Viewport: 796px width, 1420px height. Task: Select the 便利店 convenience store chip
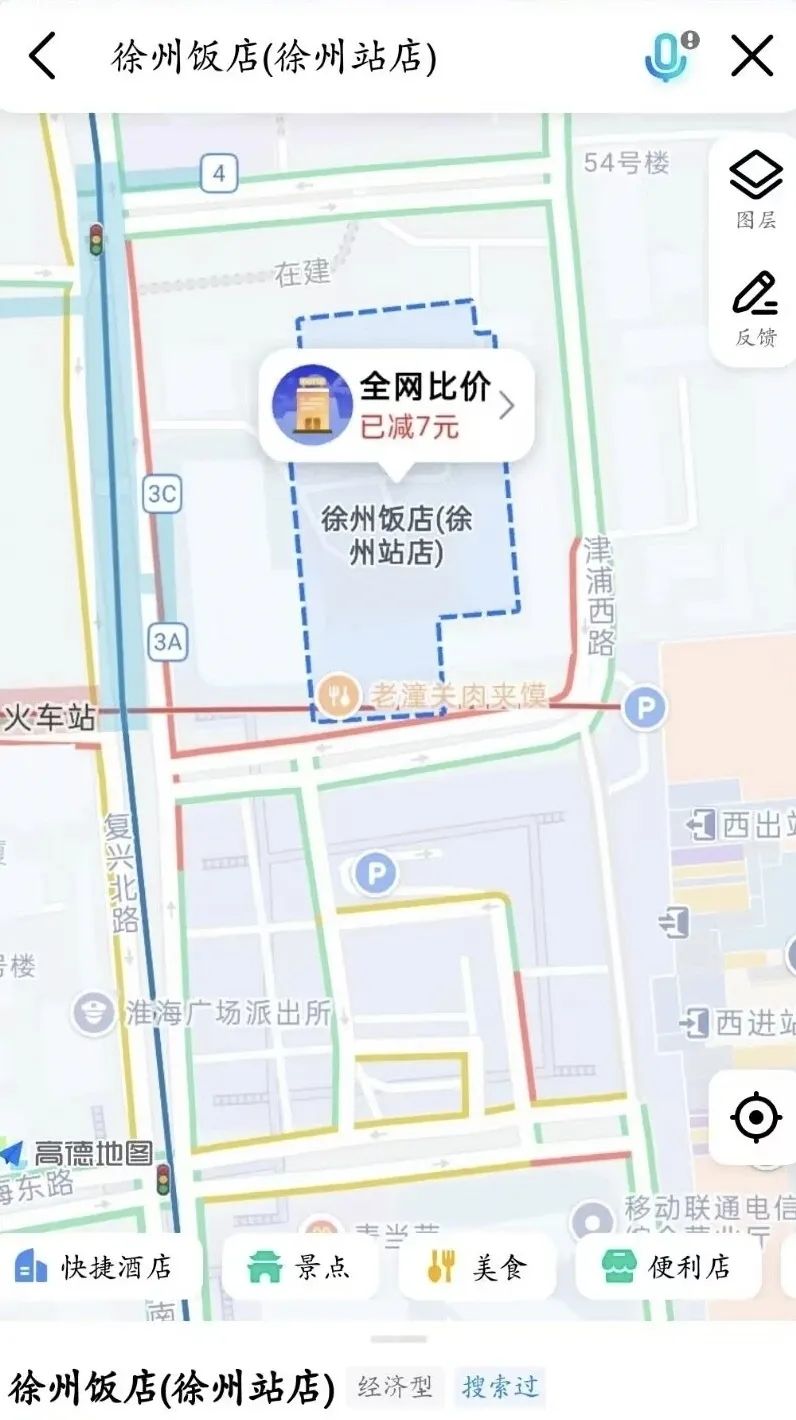pos(668,1267)
